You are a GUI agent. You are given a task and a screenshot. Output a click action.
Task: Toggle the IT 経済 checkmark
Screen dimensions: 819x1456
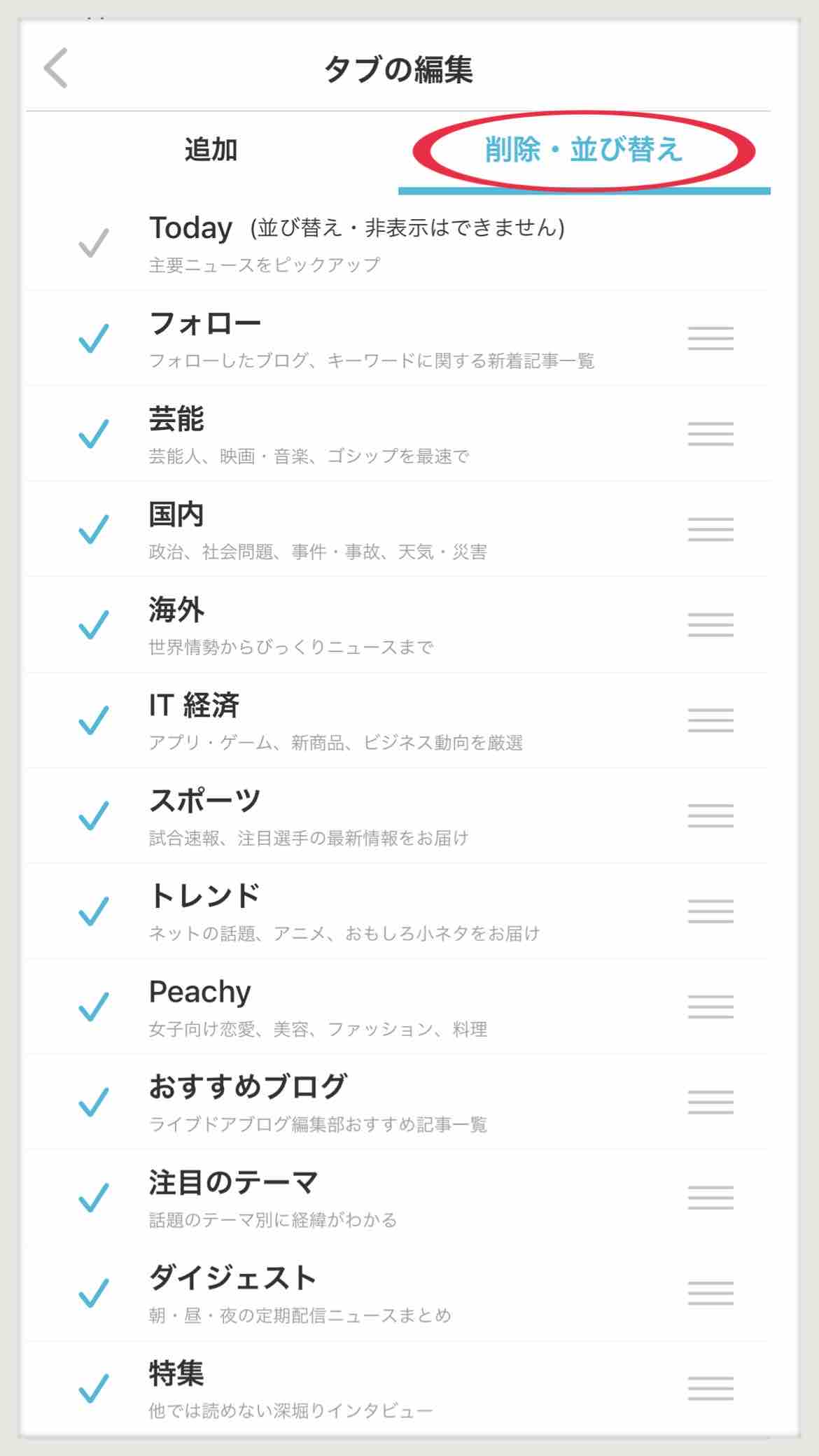93,720
